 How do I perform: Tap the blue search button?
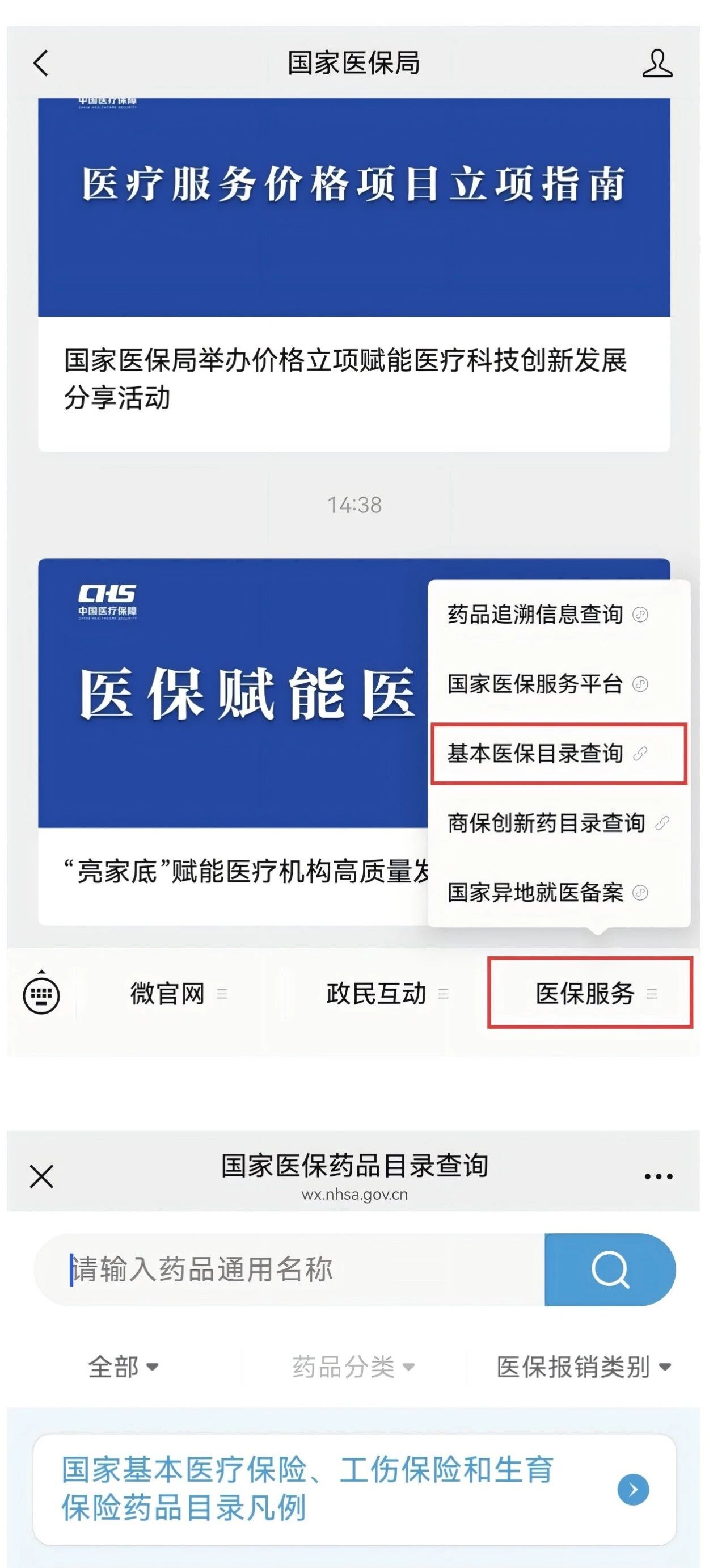610,1269
